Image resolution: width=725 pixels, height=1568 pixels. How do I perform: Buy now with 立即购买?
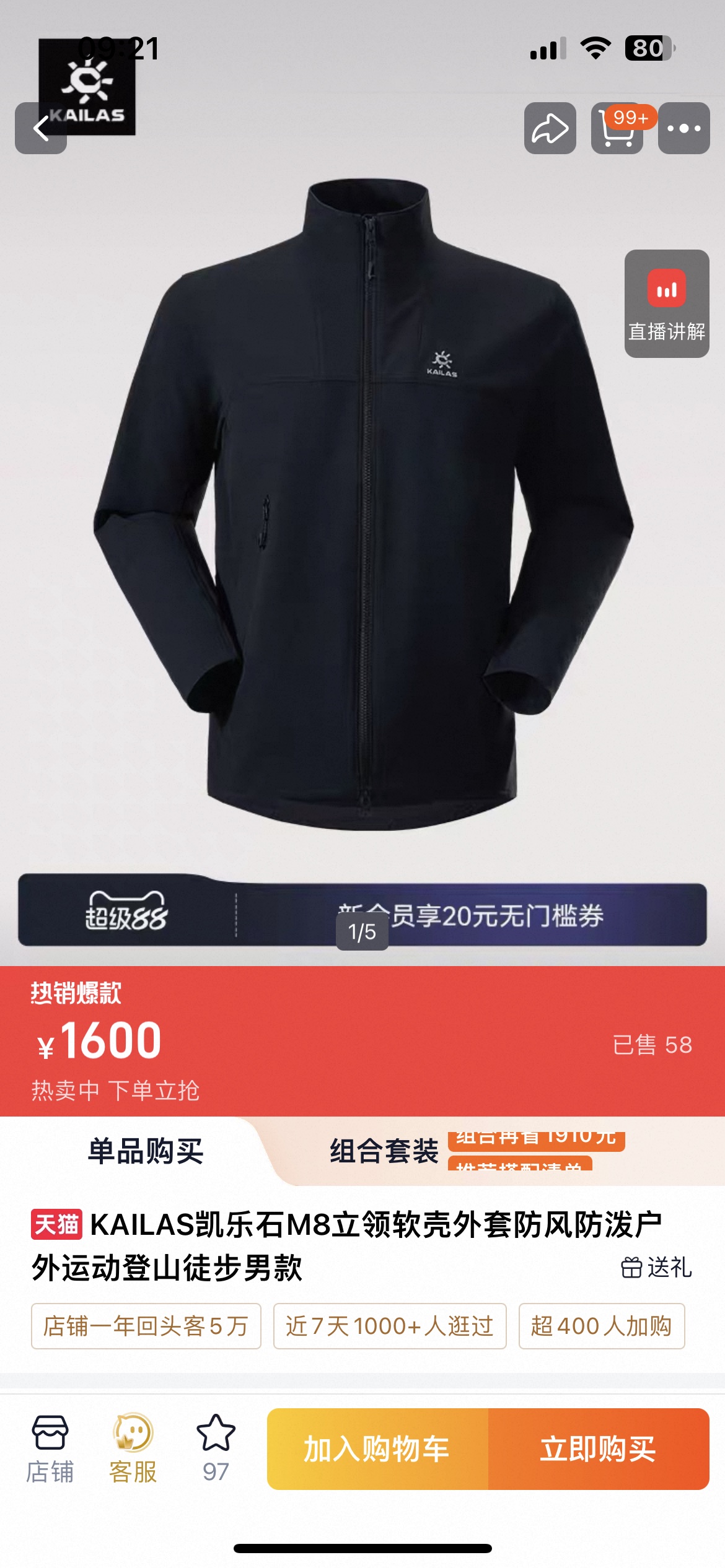tap(599, 1449)
